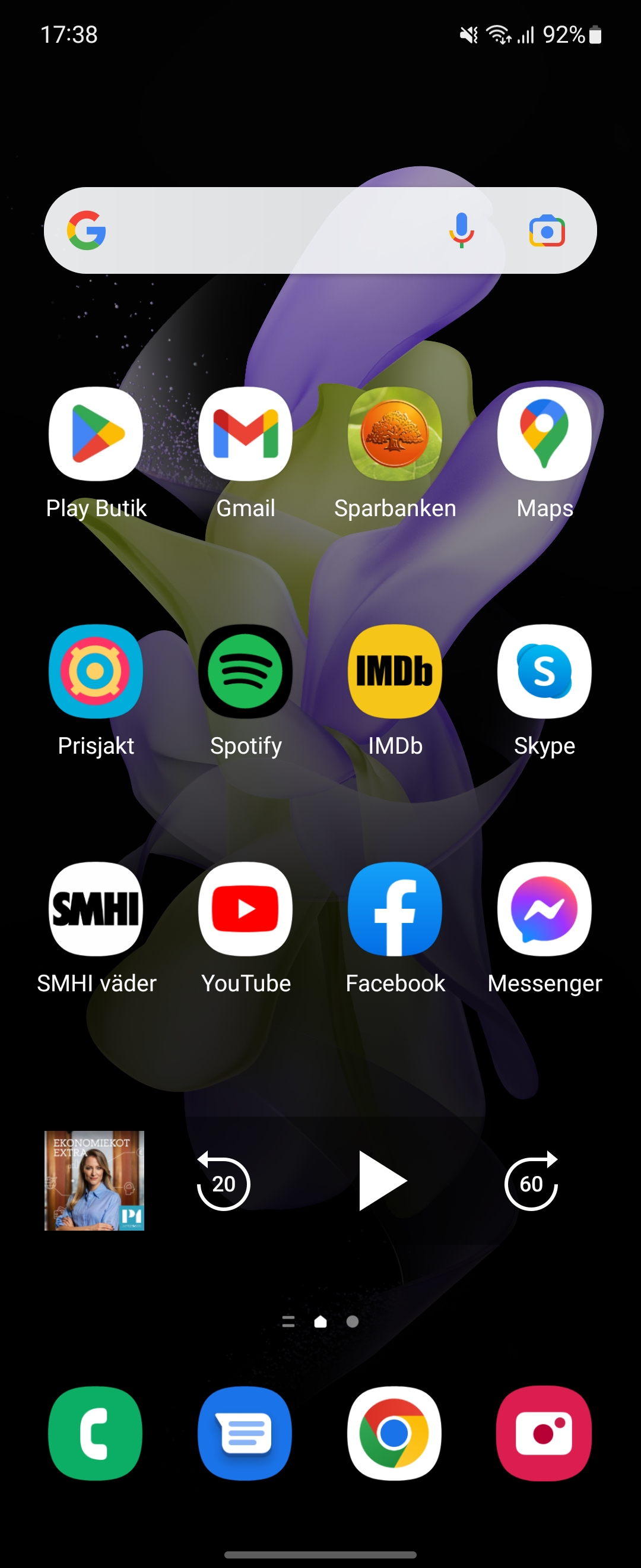Launch Messenger

click(544, 909)
